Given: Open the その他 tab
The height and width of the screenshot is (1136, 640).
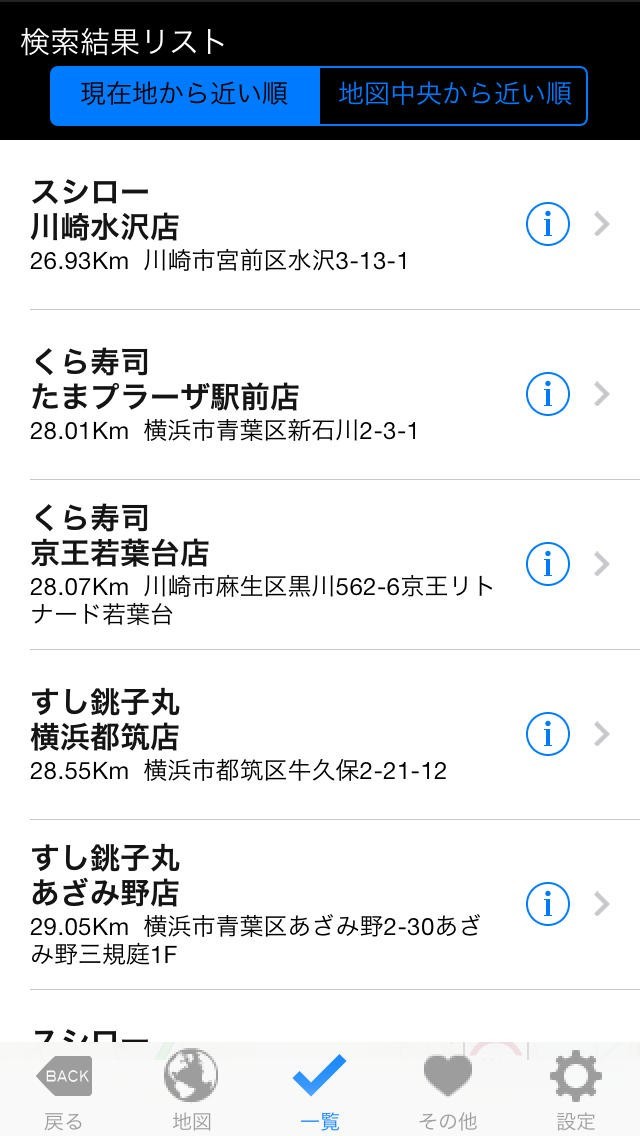Looking at the screenshot, I should pyautogui.click(x=447, y=1090).
